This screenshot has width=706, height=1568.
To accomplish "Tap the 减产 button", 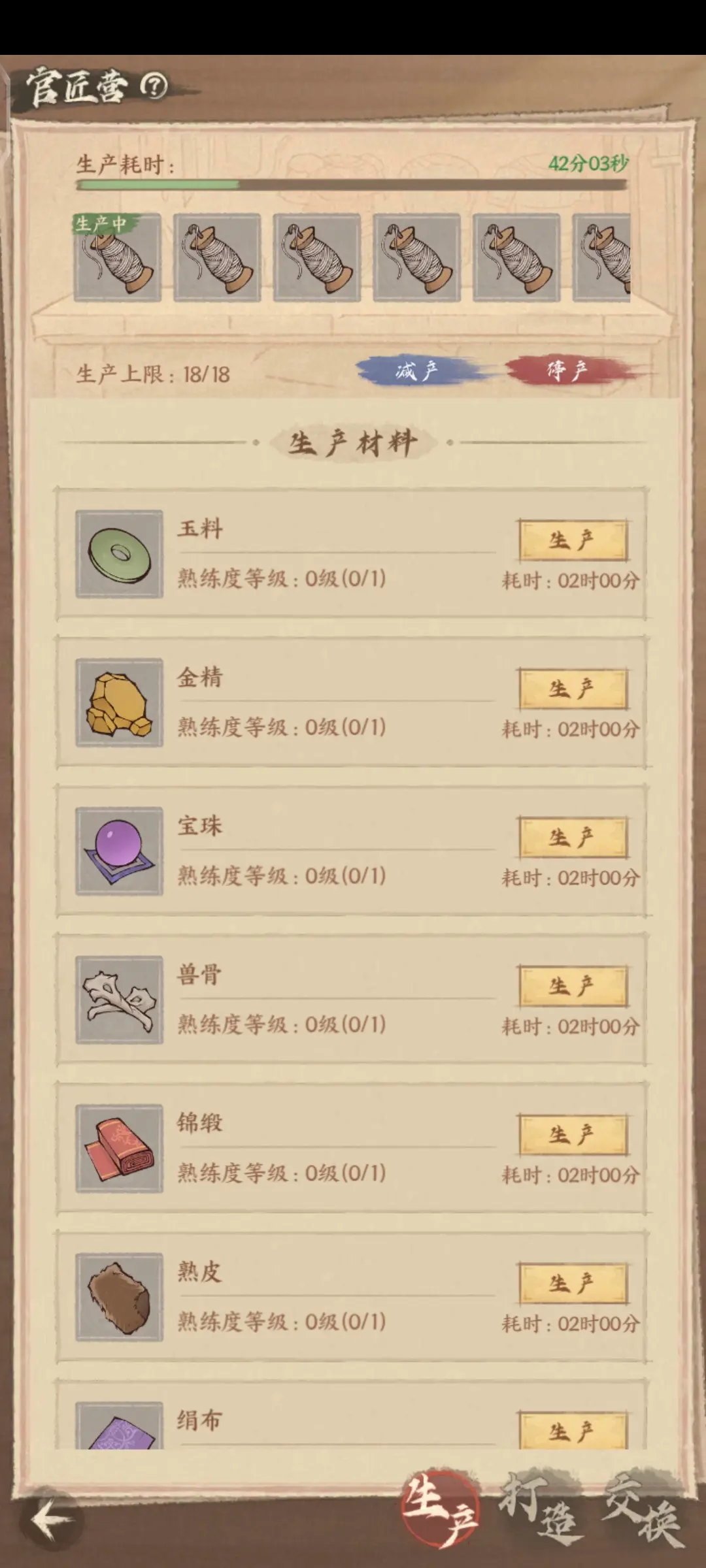I will point(416,371).
